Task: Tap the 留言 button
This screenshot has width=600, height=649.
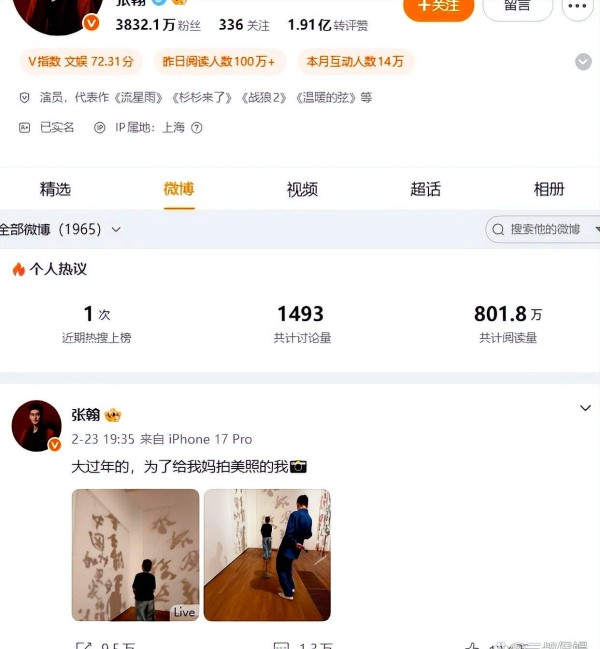Action: 517,6
